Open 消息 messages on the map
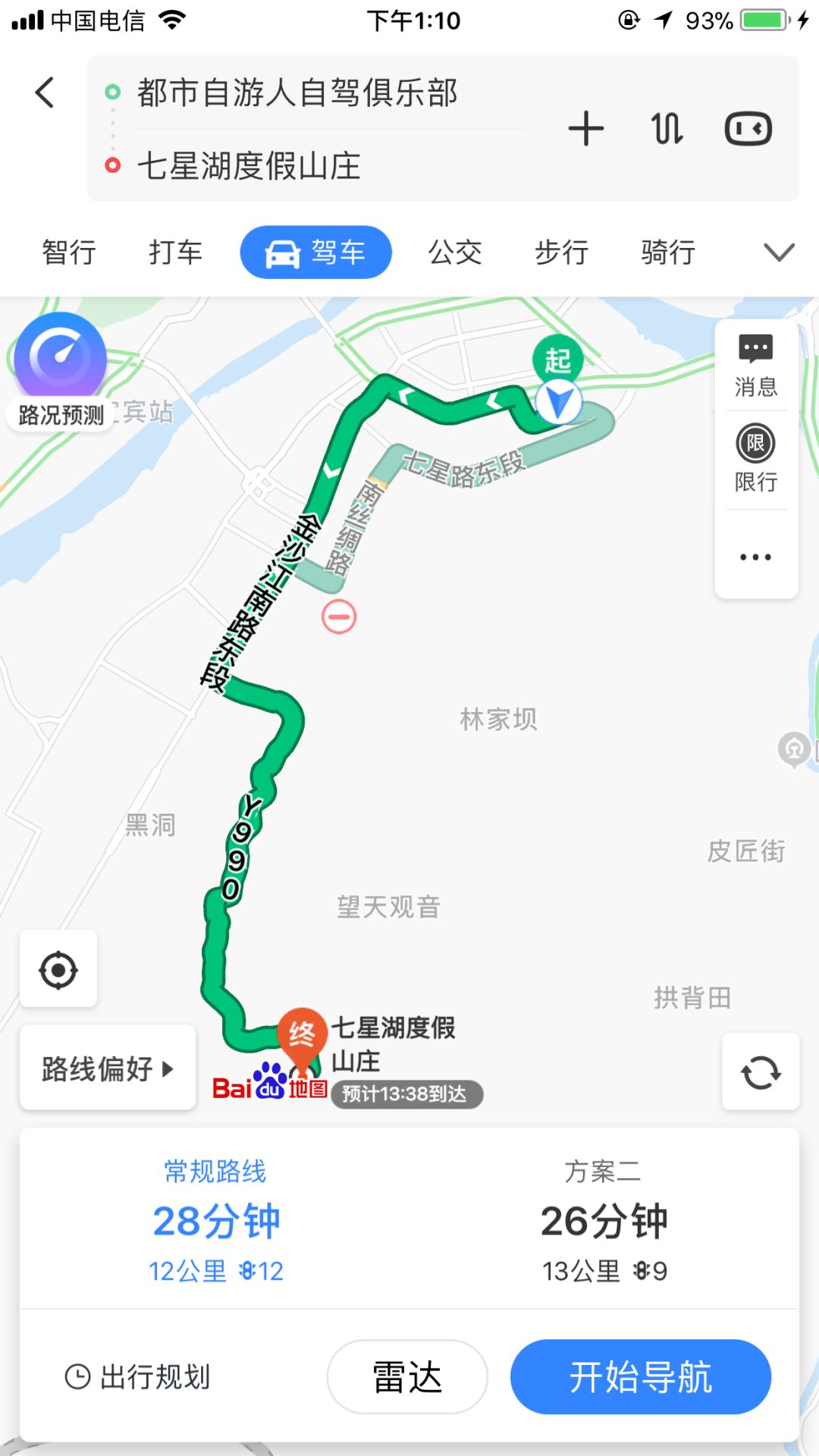The image size is (819, 1456). [756, 366]
